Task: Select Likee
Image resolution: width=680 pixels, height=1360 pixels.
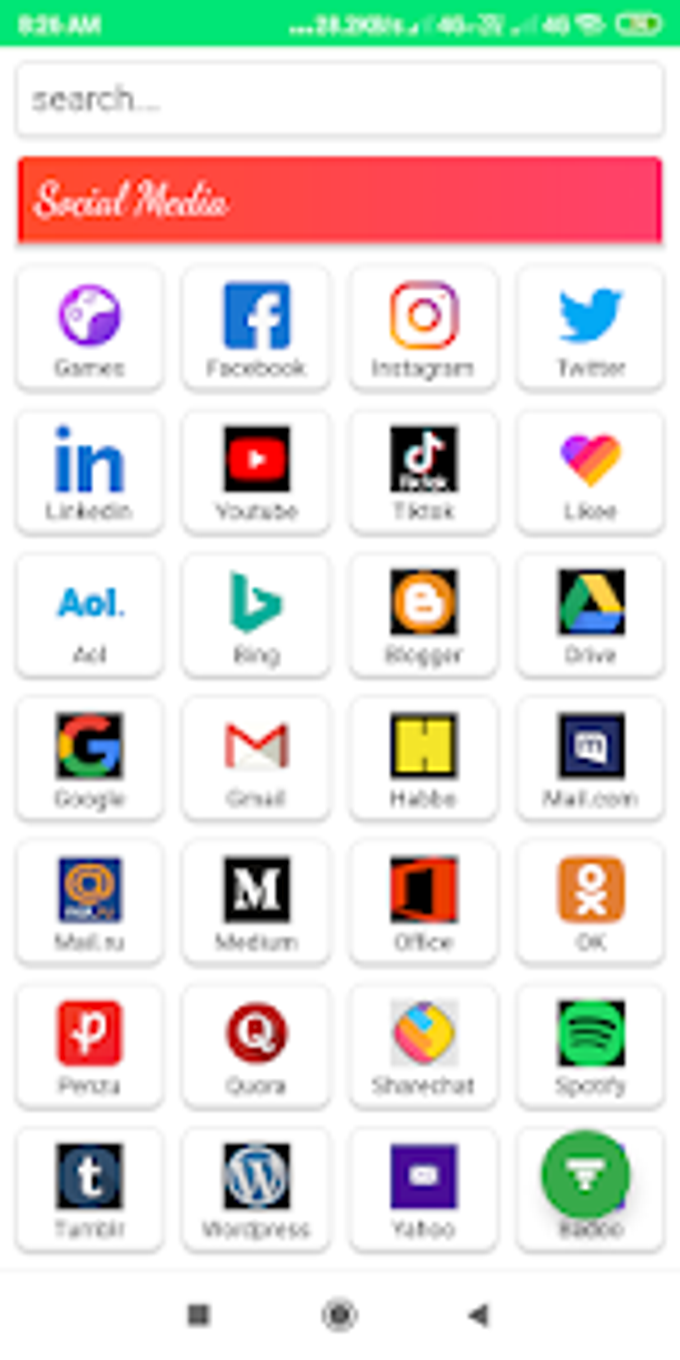Action: point(590,471)
